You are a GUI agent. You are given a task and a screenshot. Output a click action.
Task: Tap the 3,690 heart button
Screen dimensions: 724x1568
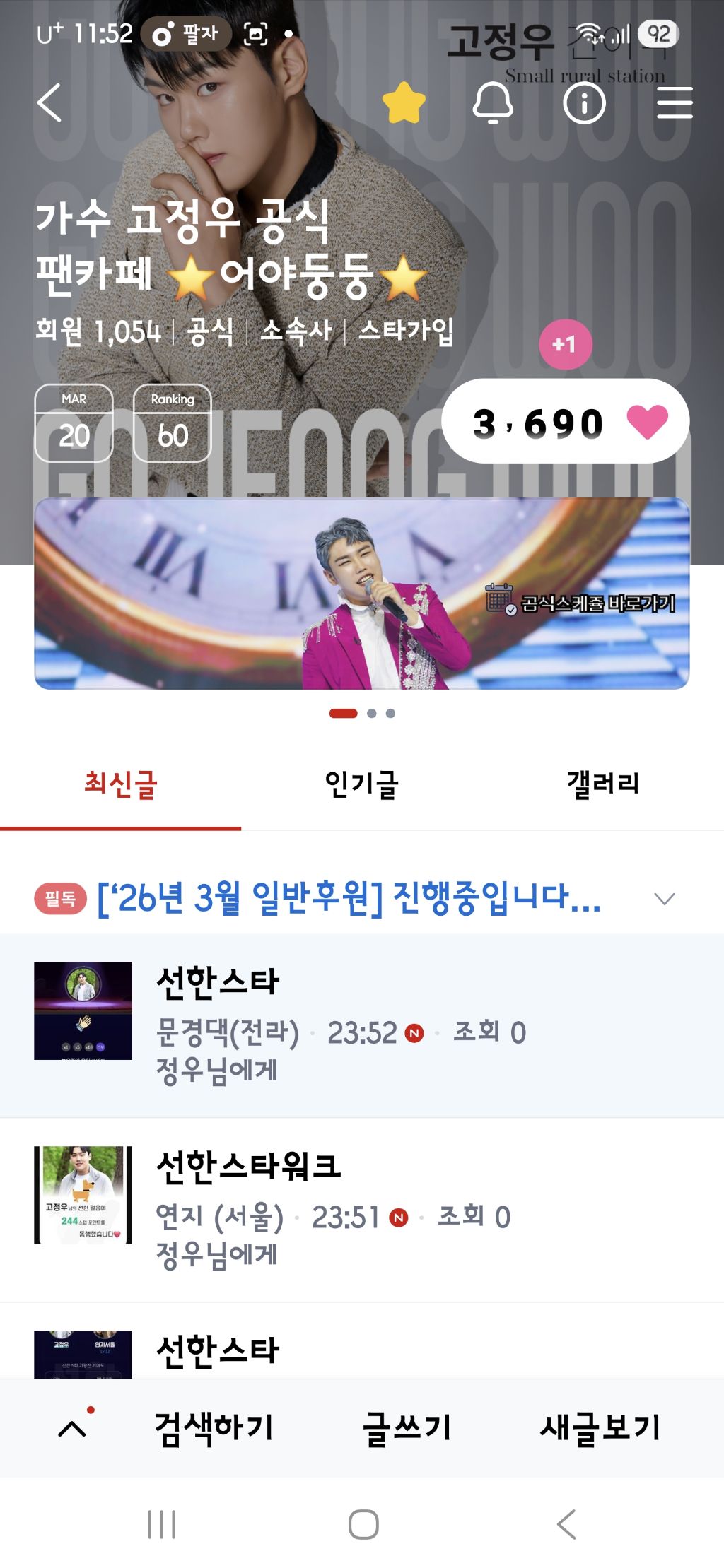(566, 422)
